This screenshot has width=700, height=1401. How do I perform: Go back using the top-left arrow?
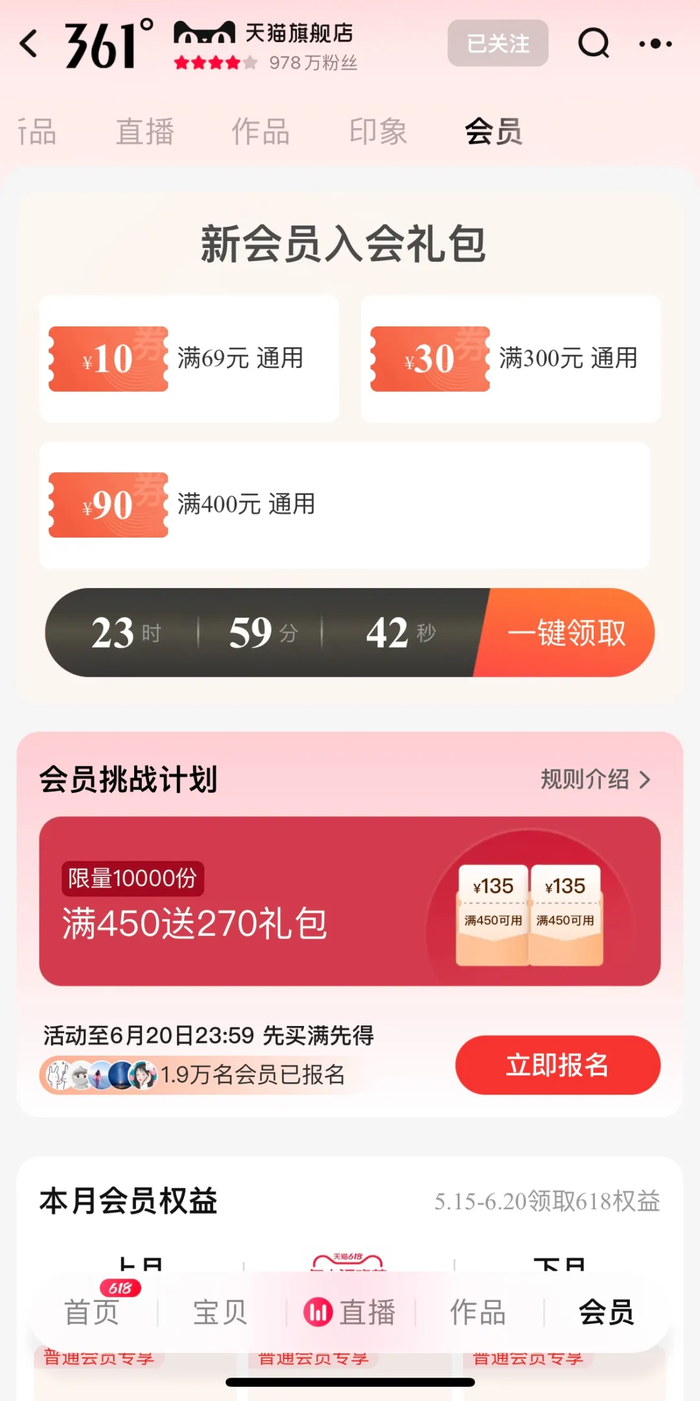tap(29, 44)
